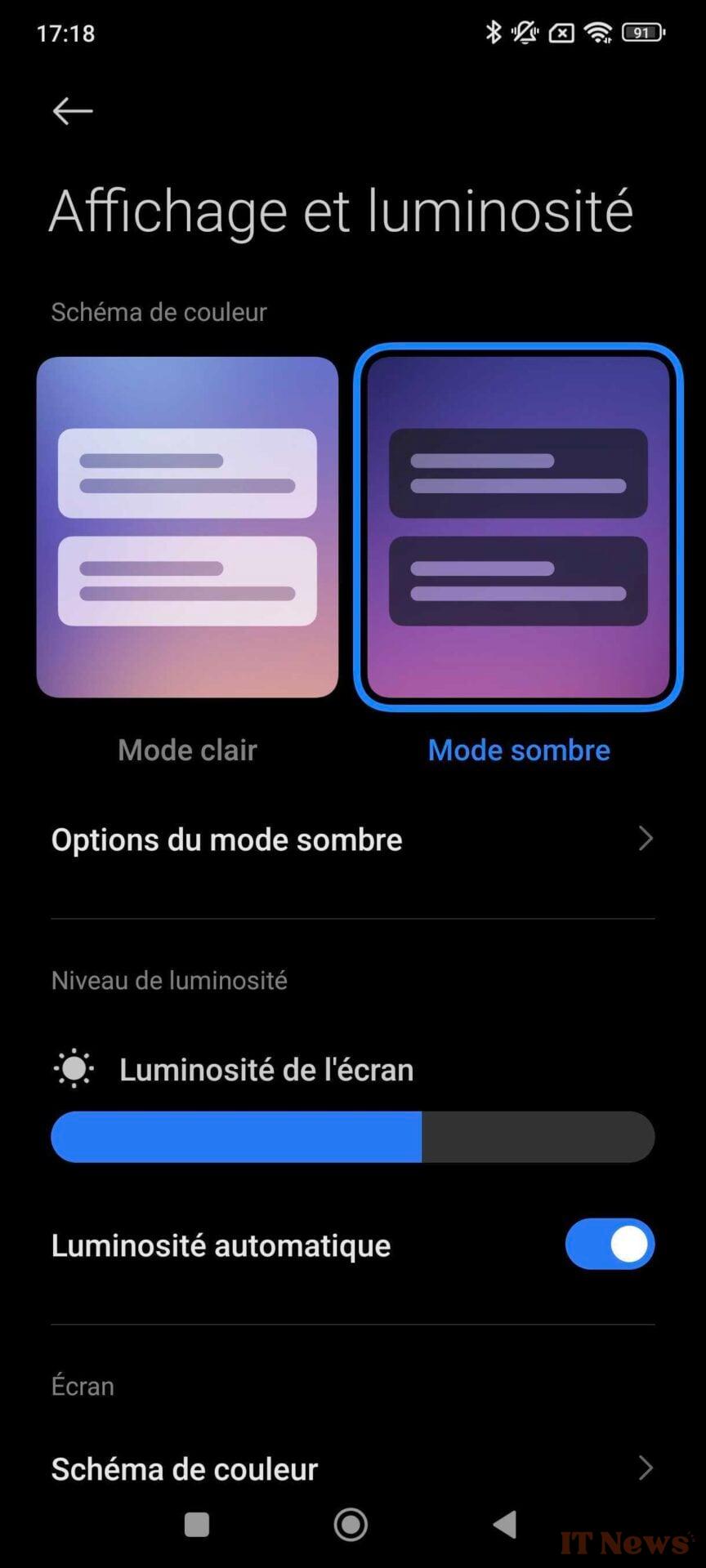
Task: Open Schéma de couleur under Écran
Action: pos(352,1468)
